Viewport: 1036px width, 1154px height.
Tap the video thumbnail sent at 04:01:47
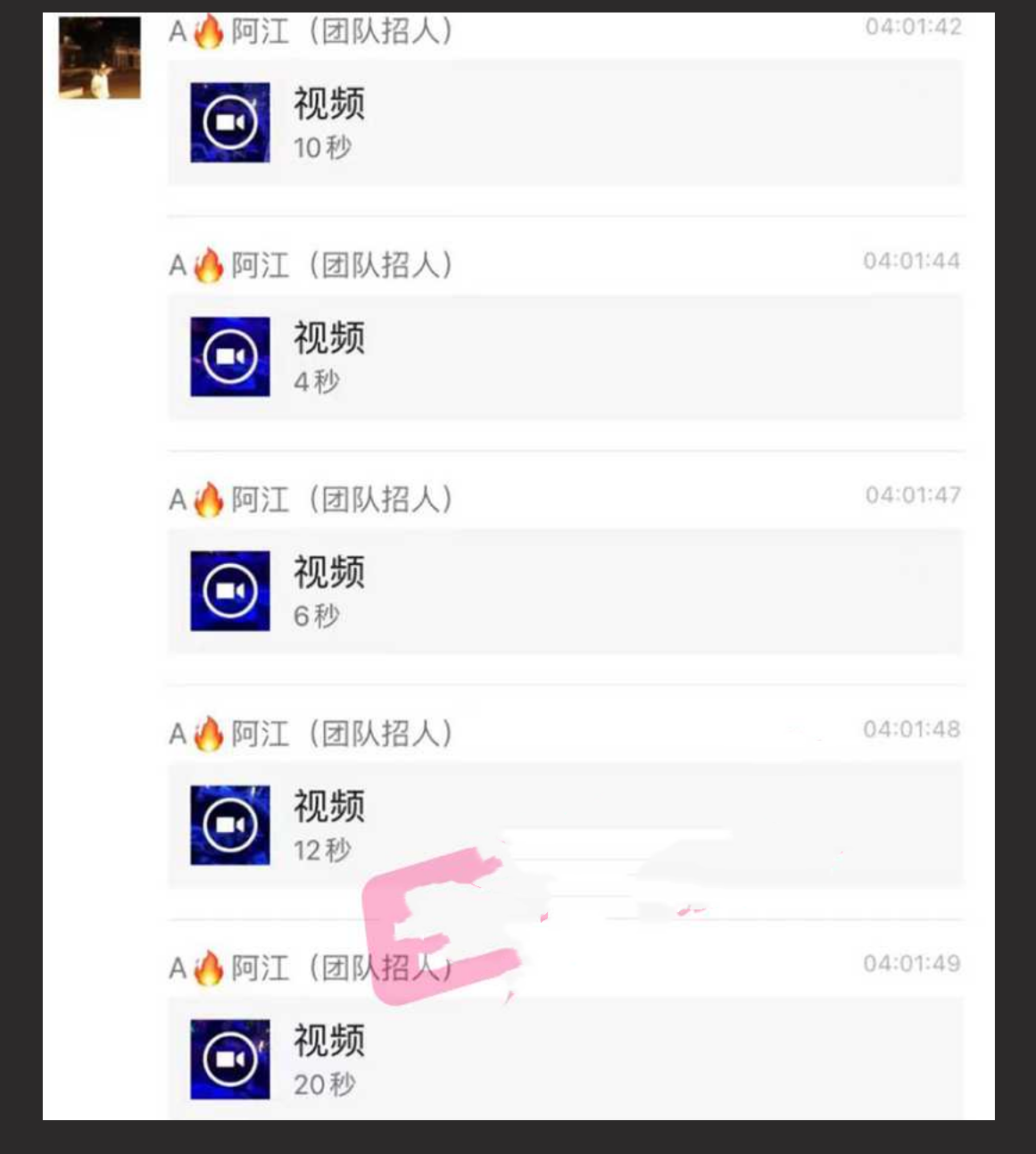coord(230,589)
